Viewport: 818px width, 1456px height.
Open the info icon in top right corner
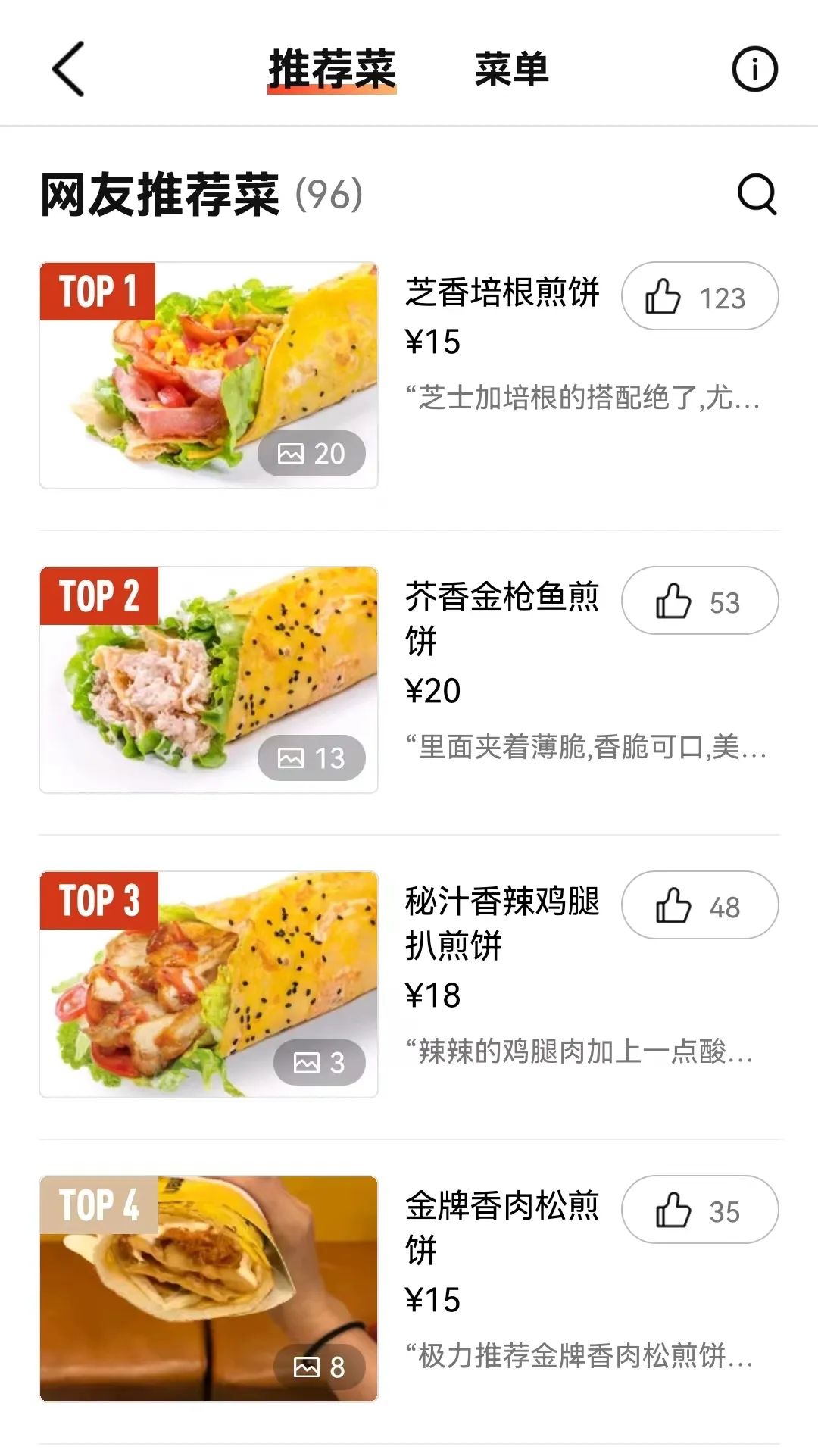[x=754, y=70]
